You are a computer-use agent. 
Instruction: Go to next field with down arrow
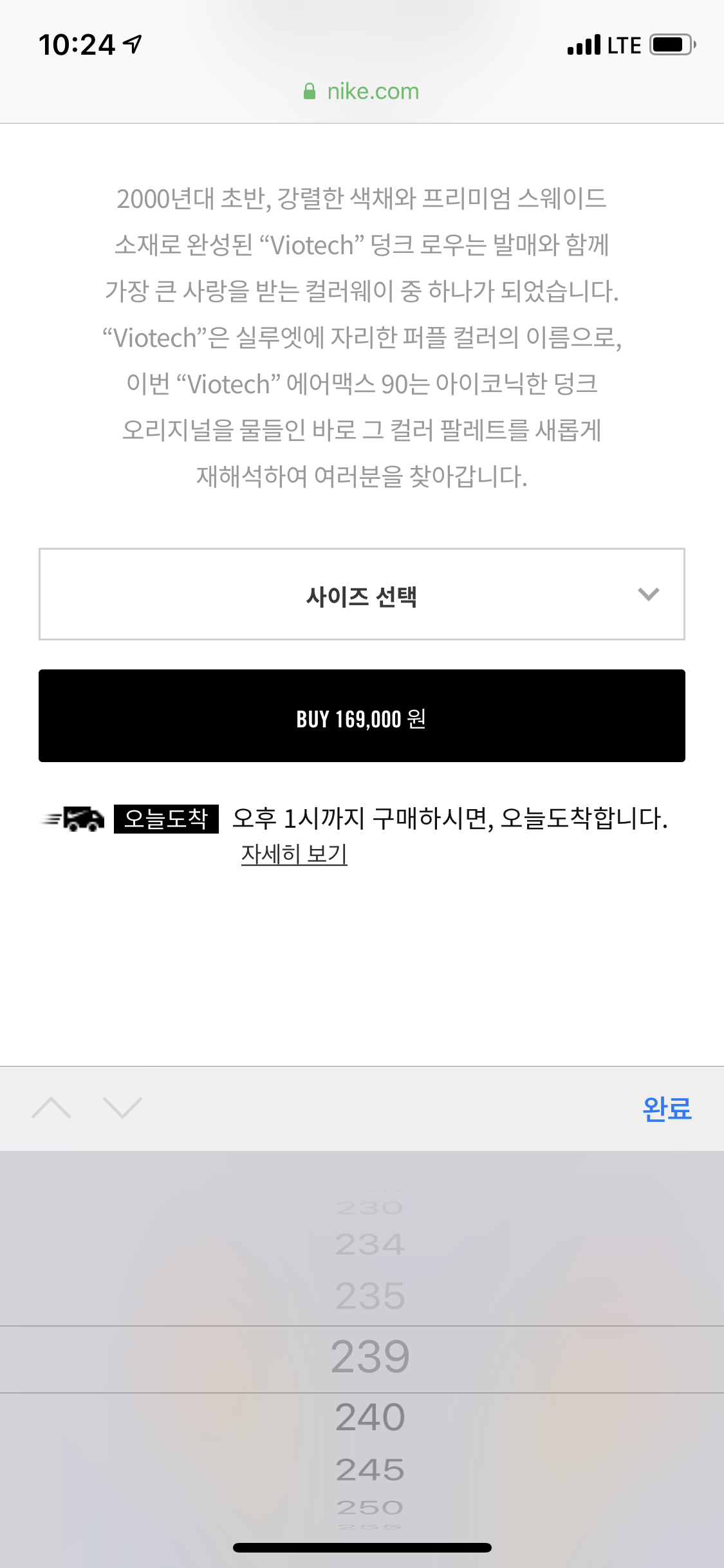[x=122, y=1108]
